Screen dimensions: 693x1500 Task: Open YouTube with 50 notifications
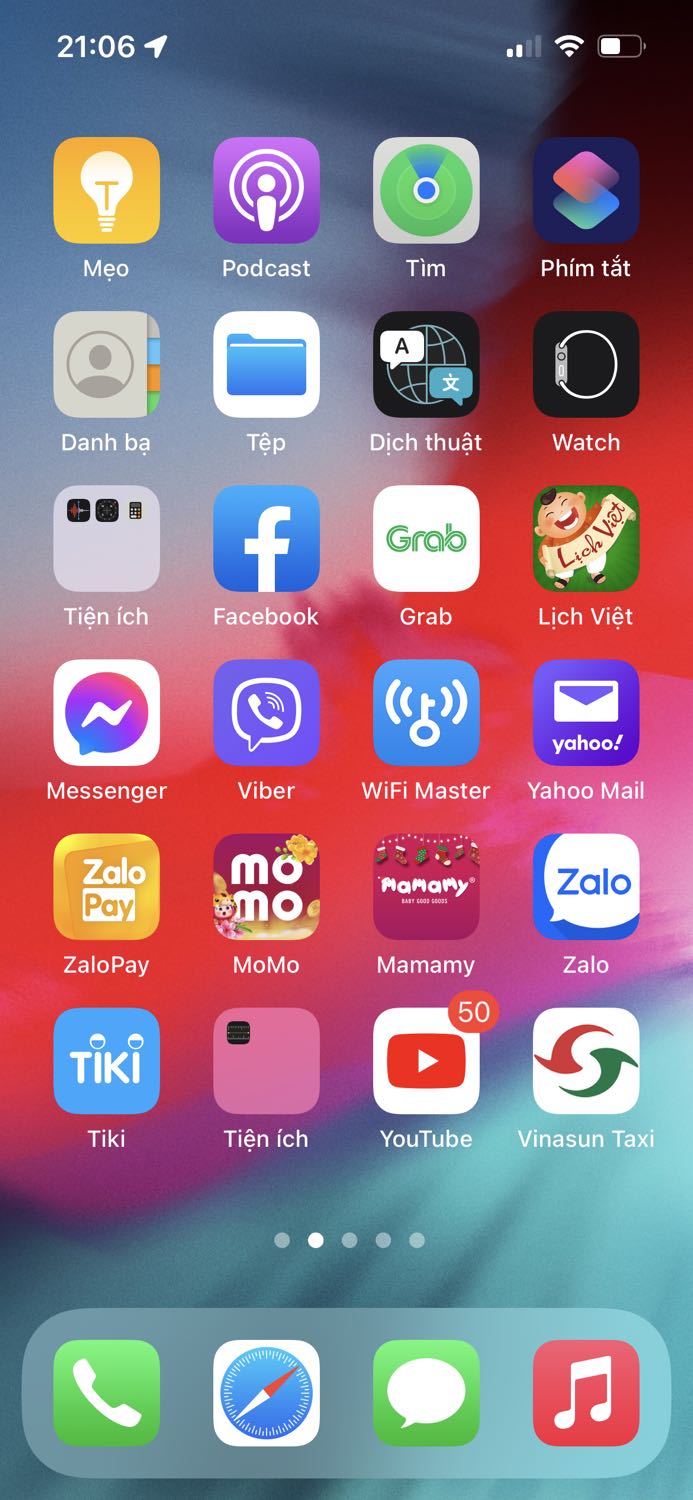pyautogui.click(x=426, y=1060)
